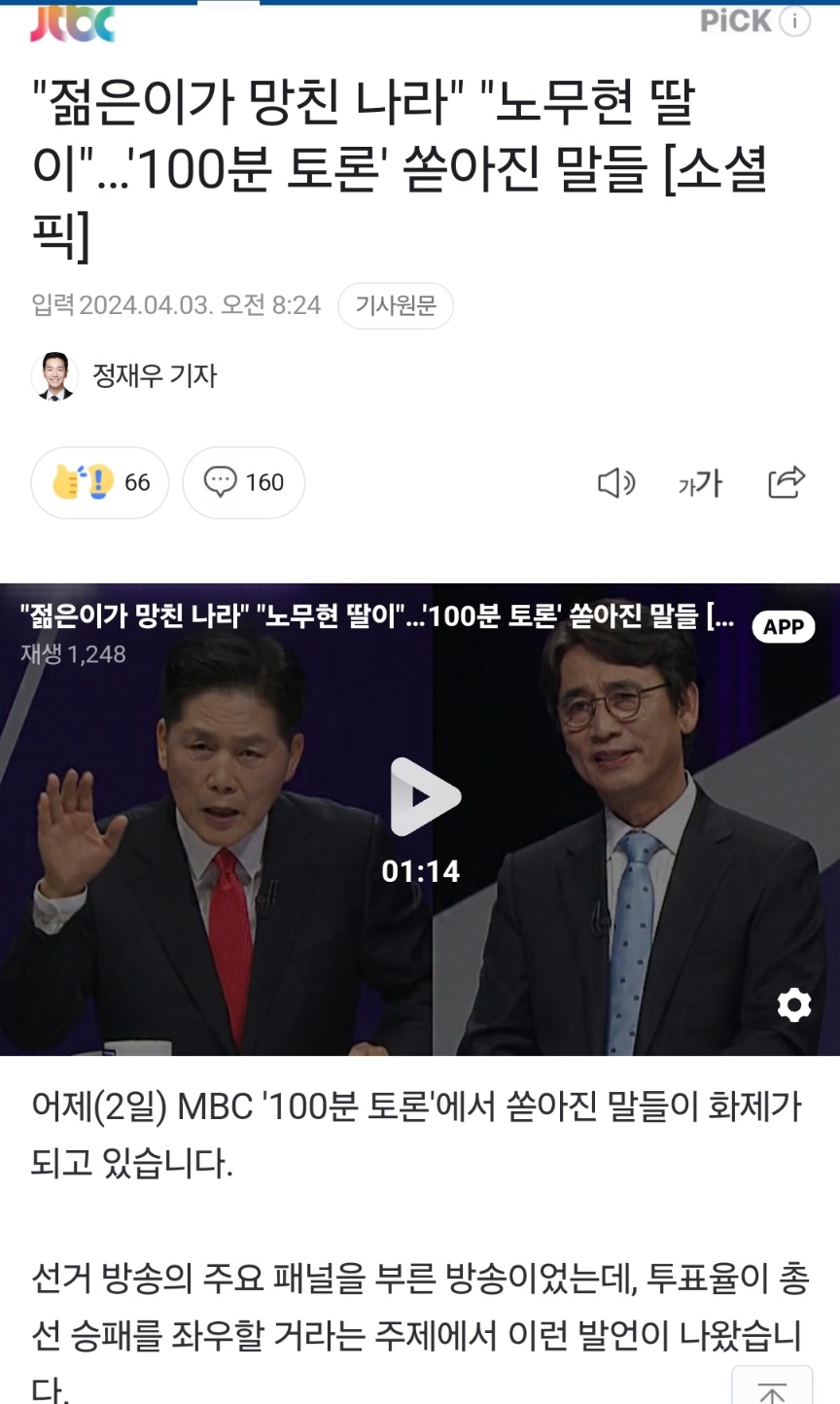Image resolution: width=840 pixels, height=1404 pixels.
Task: Go to the JTBC press home
Action: coord(73,23)
